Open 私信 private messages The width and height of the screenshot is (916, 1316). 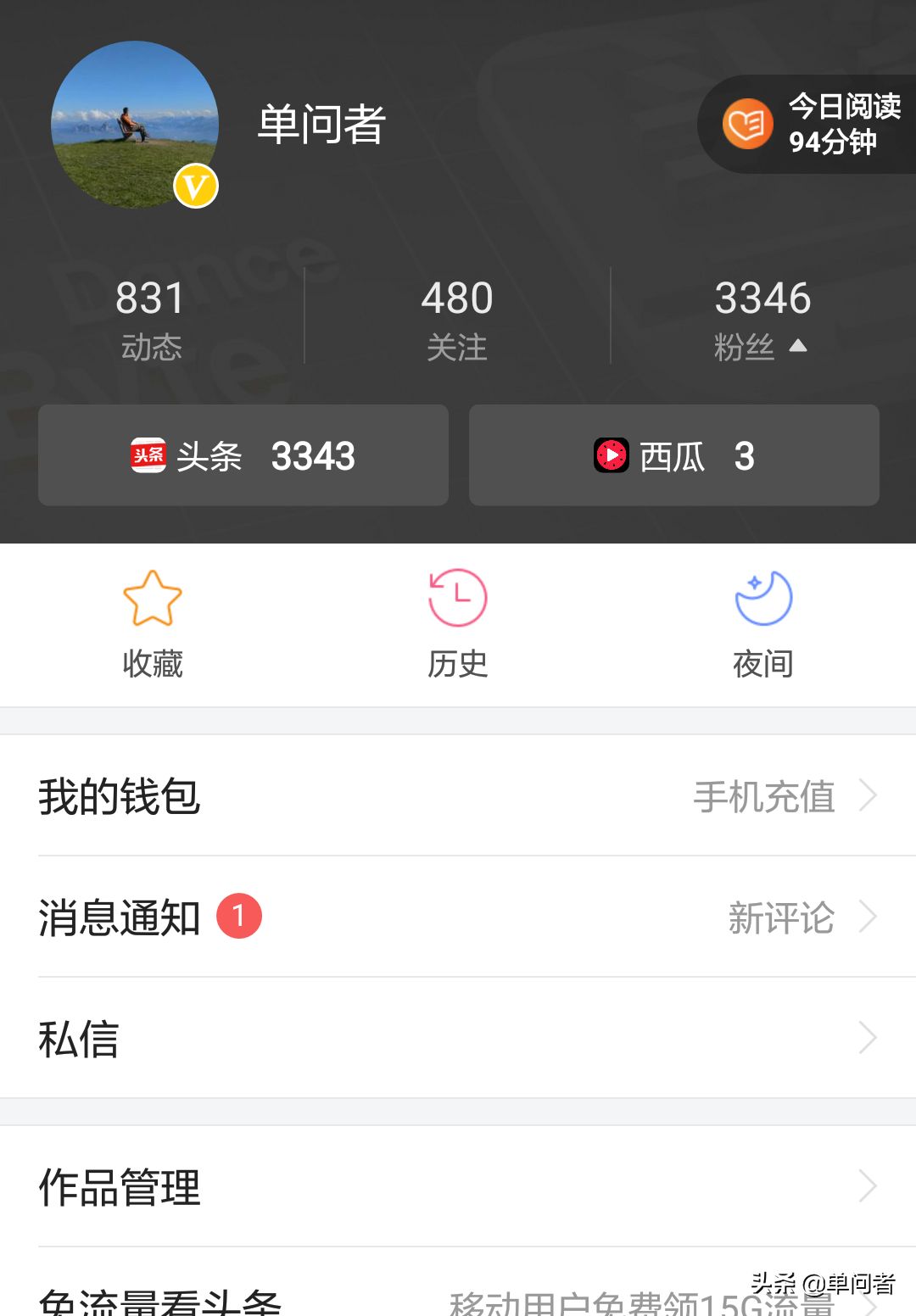(458, 1038)
